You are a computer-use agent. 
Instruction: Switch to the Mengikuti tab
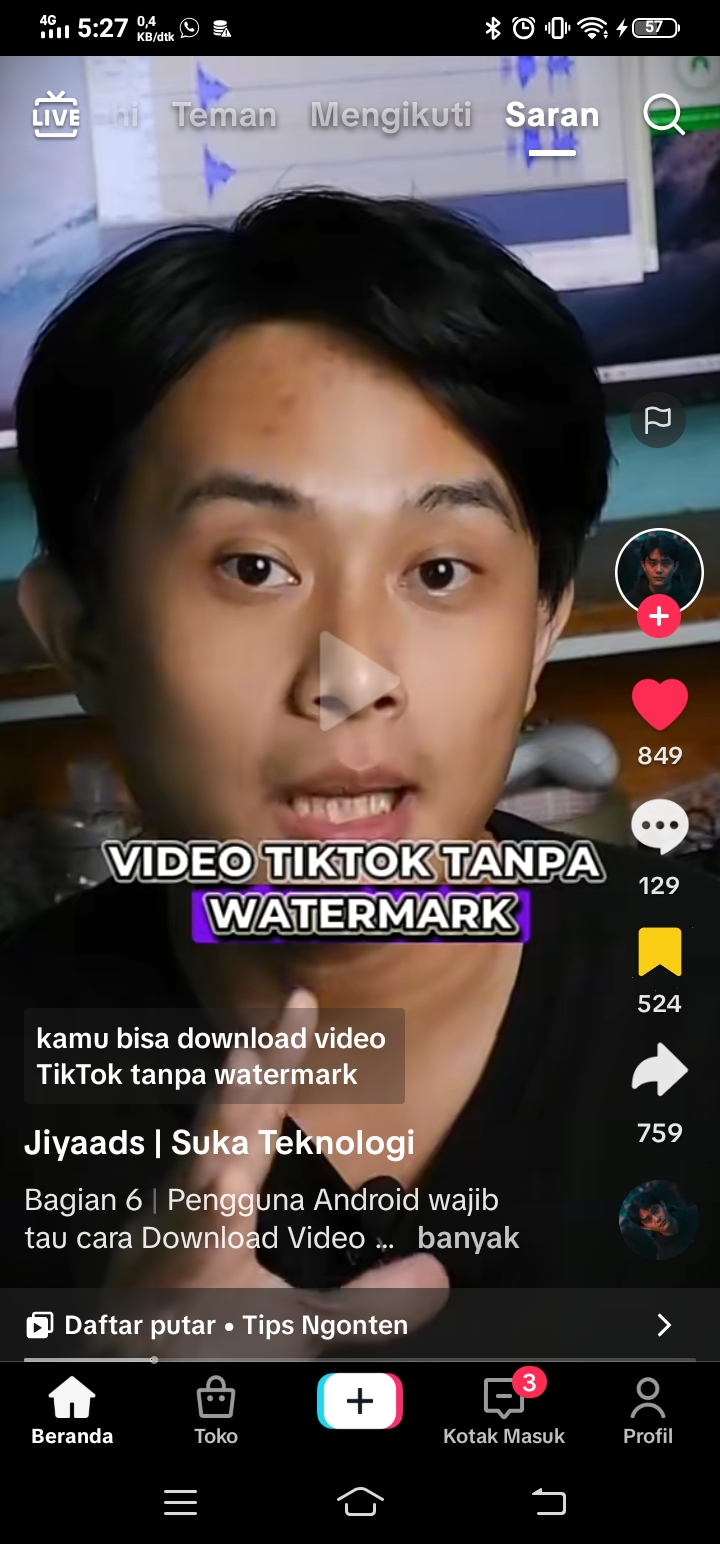(390, 115)
